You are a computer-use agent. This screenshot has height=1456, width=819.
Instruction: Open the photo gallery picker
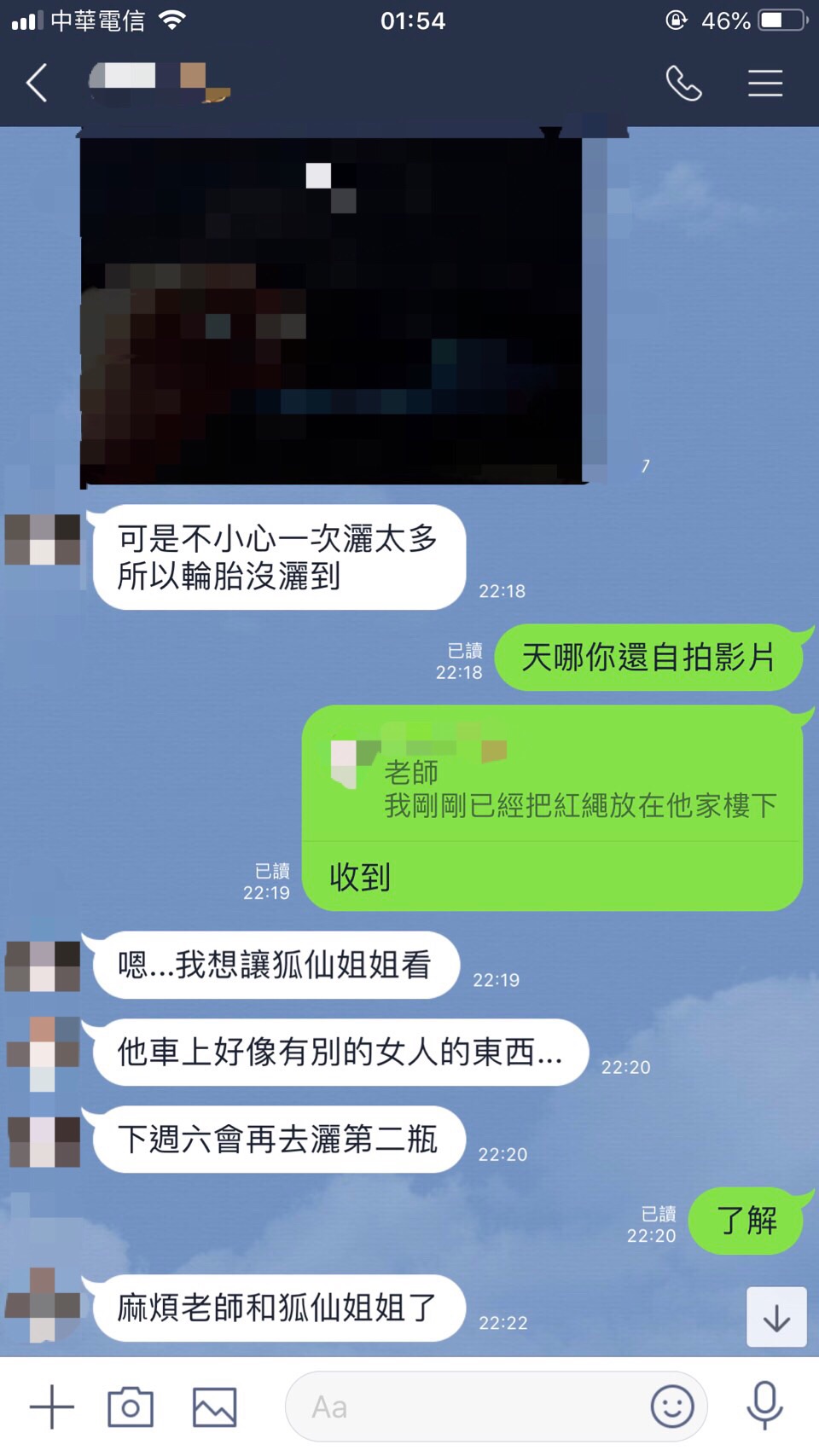click(214, 1407)
